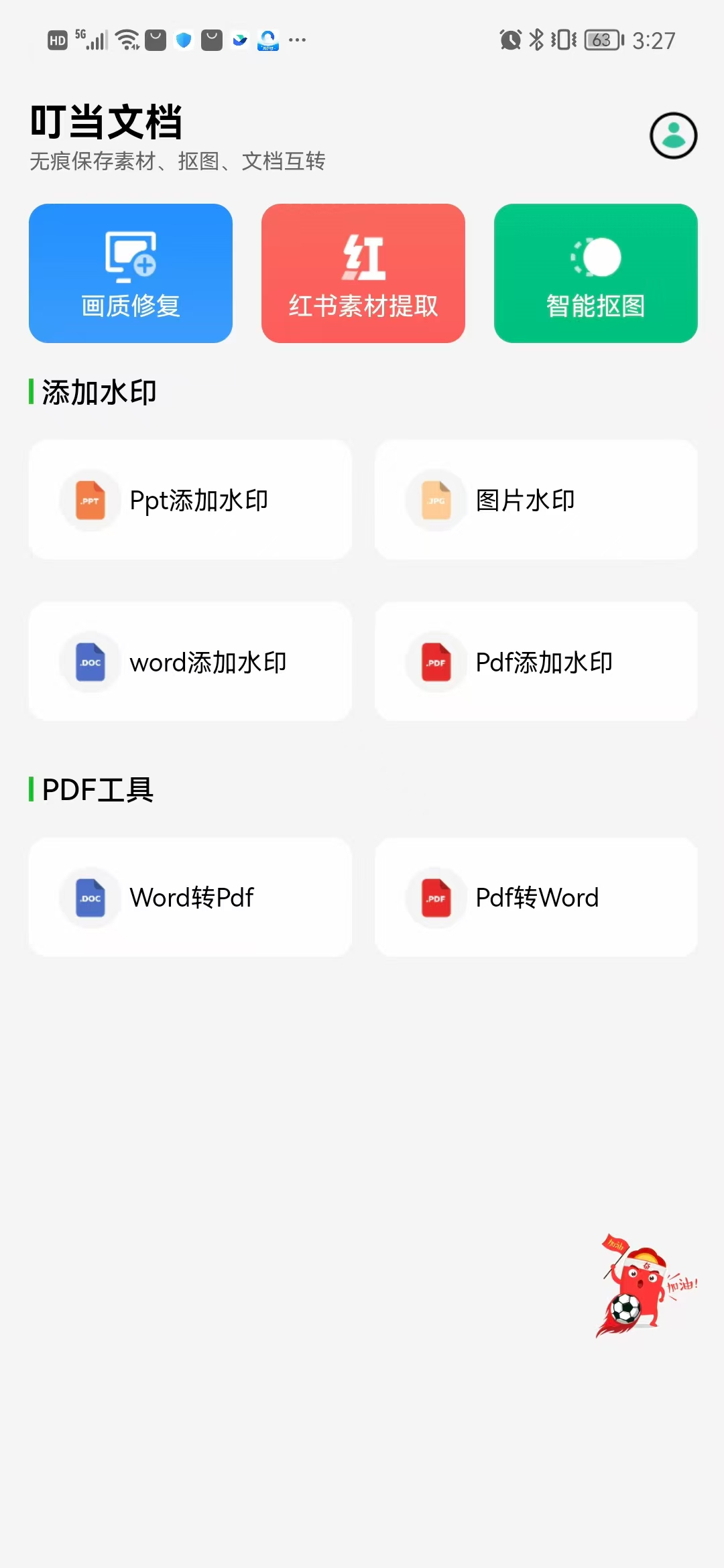Open the 智能抠图 green card
724x1568 pixels.
pyautogui.click(x=596, y=273)
